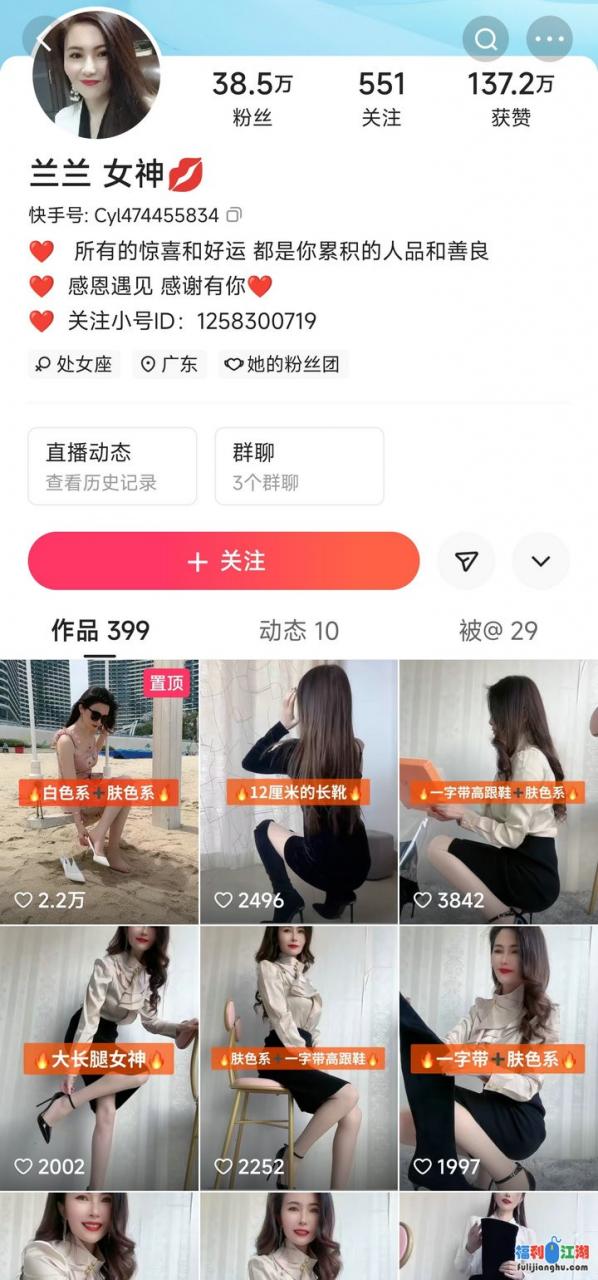Open the search icon at top
Image resolution: width=598 pixels, height=1280 pixels.
pyautogui.click(x=486, y=40)
